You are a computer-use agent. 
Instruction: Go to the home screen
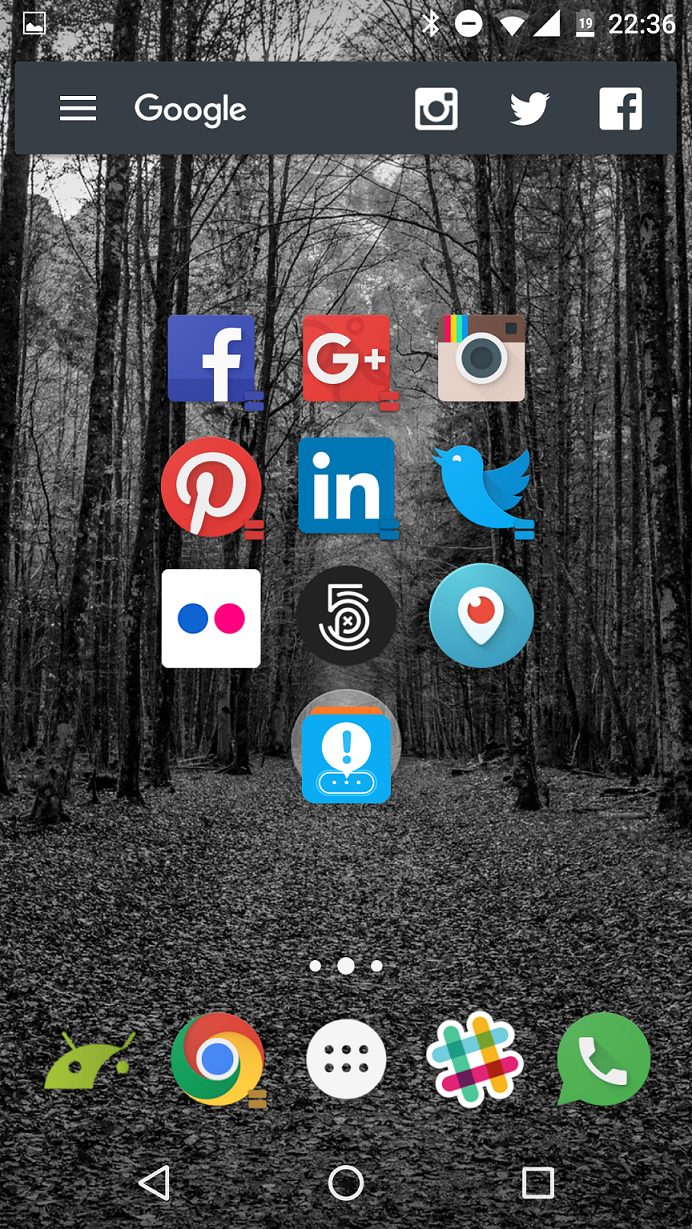click(x=346, y=1183)
